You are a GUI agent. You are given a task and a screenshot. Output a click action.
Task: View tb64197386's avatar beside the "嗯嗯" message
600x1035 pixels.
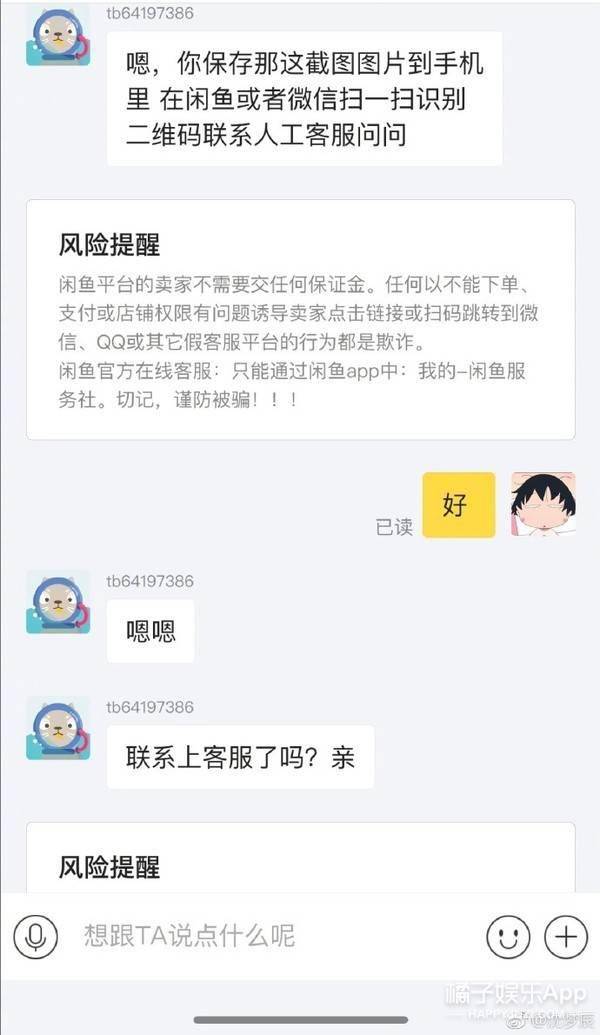coord(58,602)
